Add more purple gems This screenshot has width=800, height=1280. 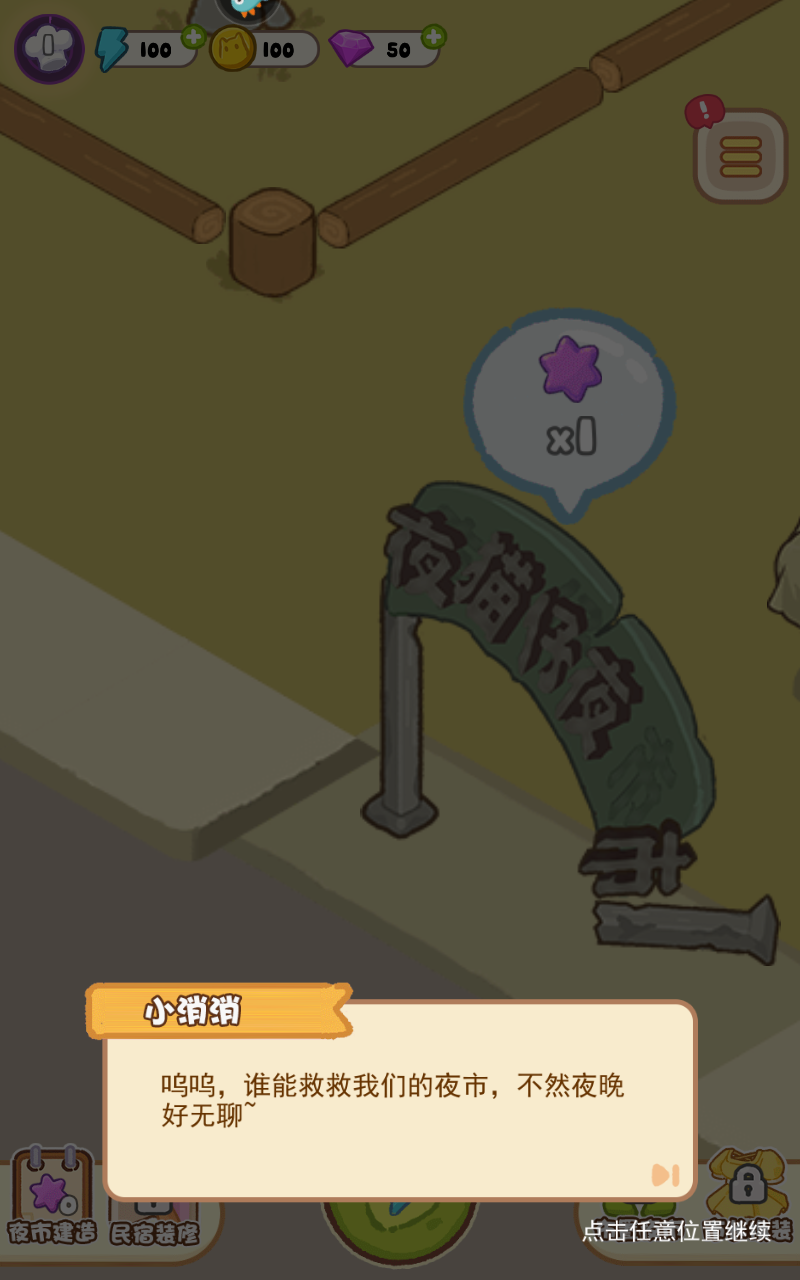point(433,37)
